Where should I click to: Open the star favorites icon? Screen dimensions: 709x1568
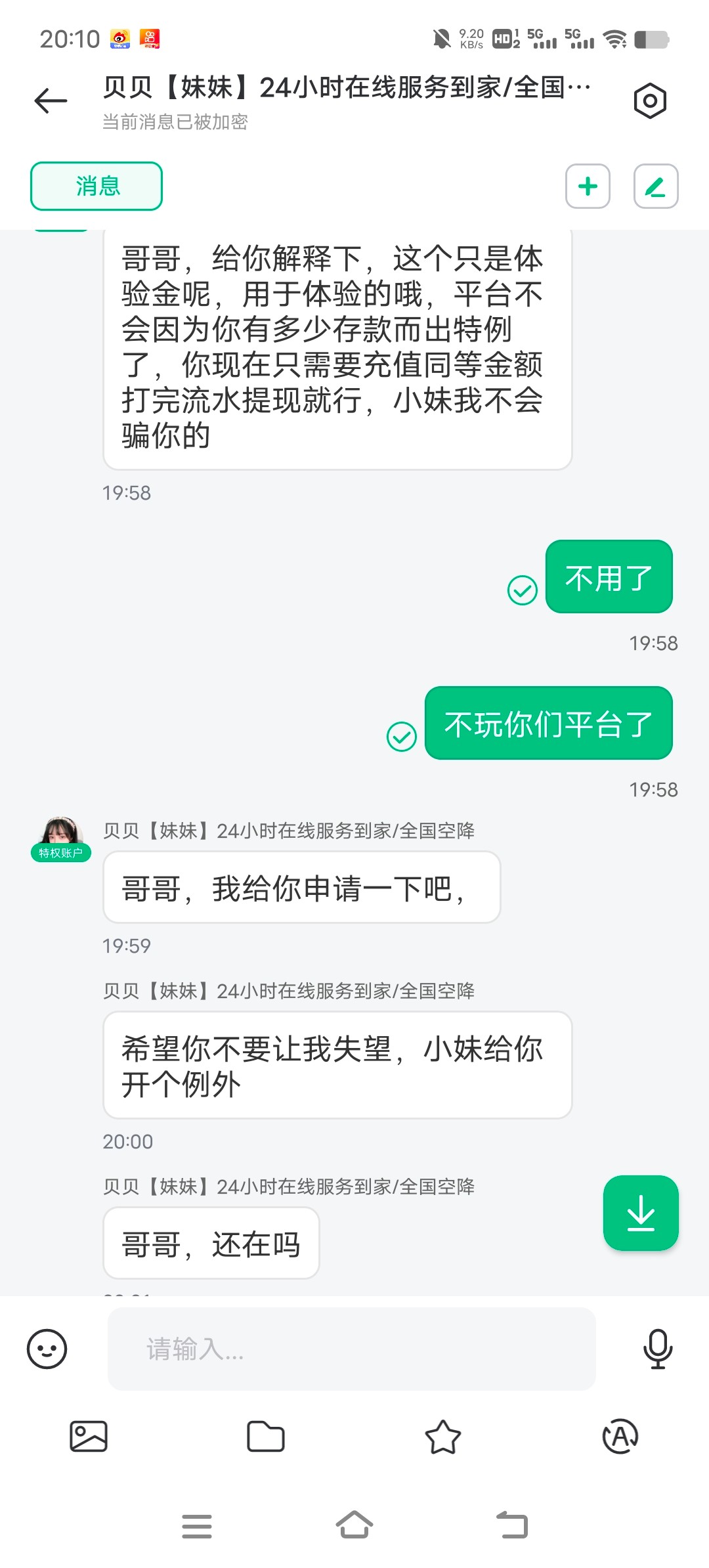[443, 1436]
